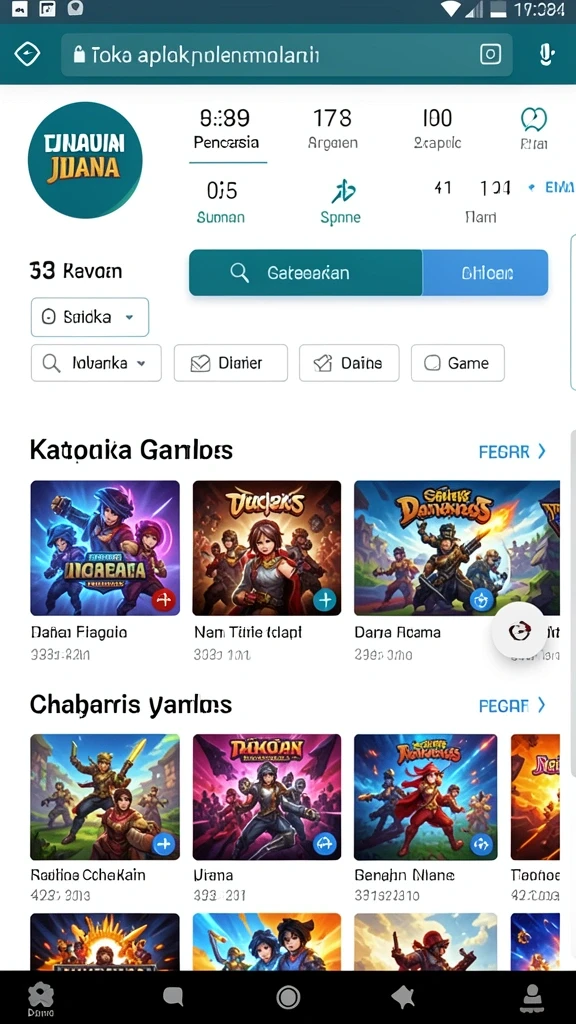Tap the round floating button with red icon
Screen dimensions: 576x1024
click(519, 631)
